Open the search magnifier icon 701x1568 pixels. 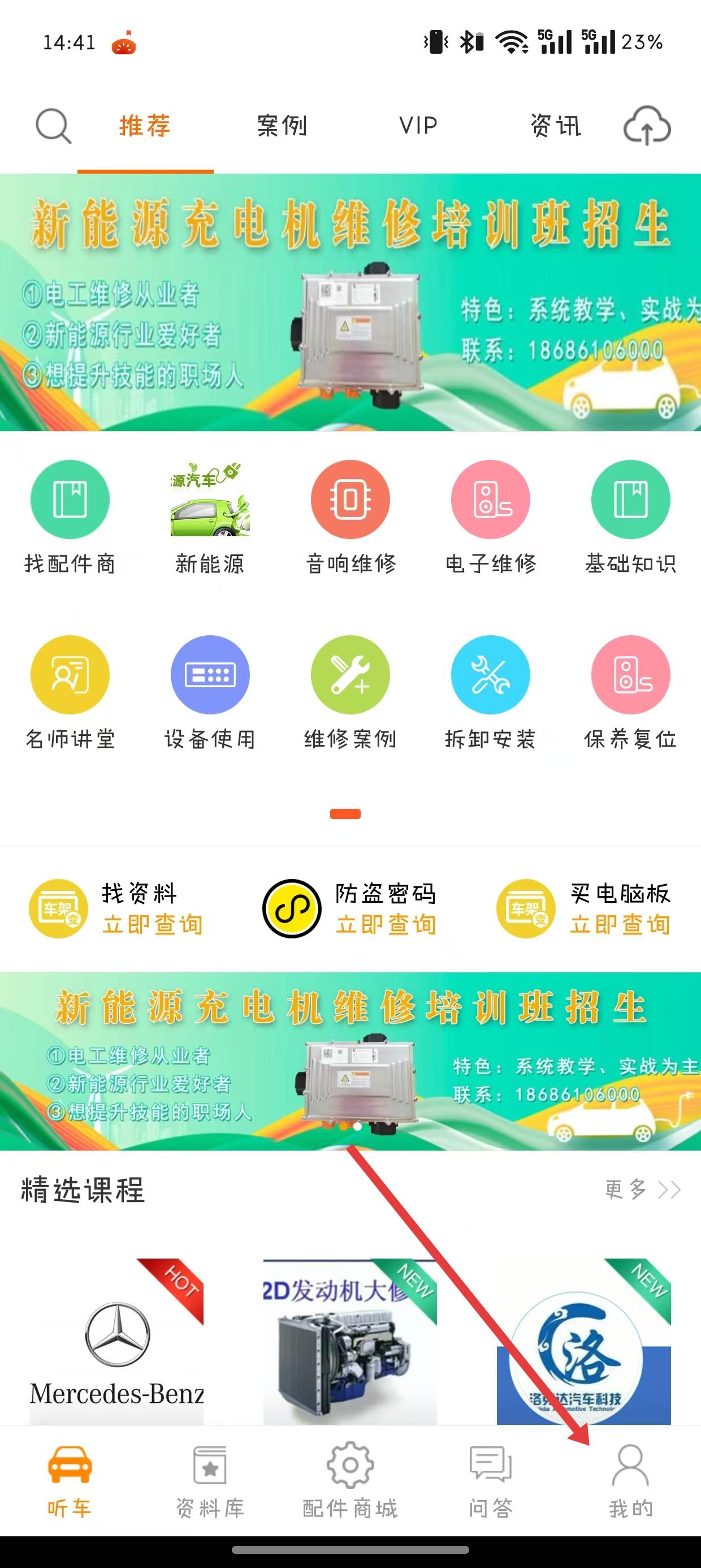click(54, 126)
